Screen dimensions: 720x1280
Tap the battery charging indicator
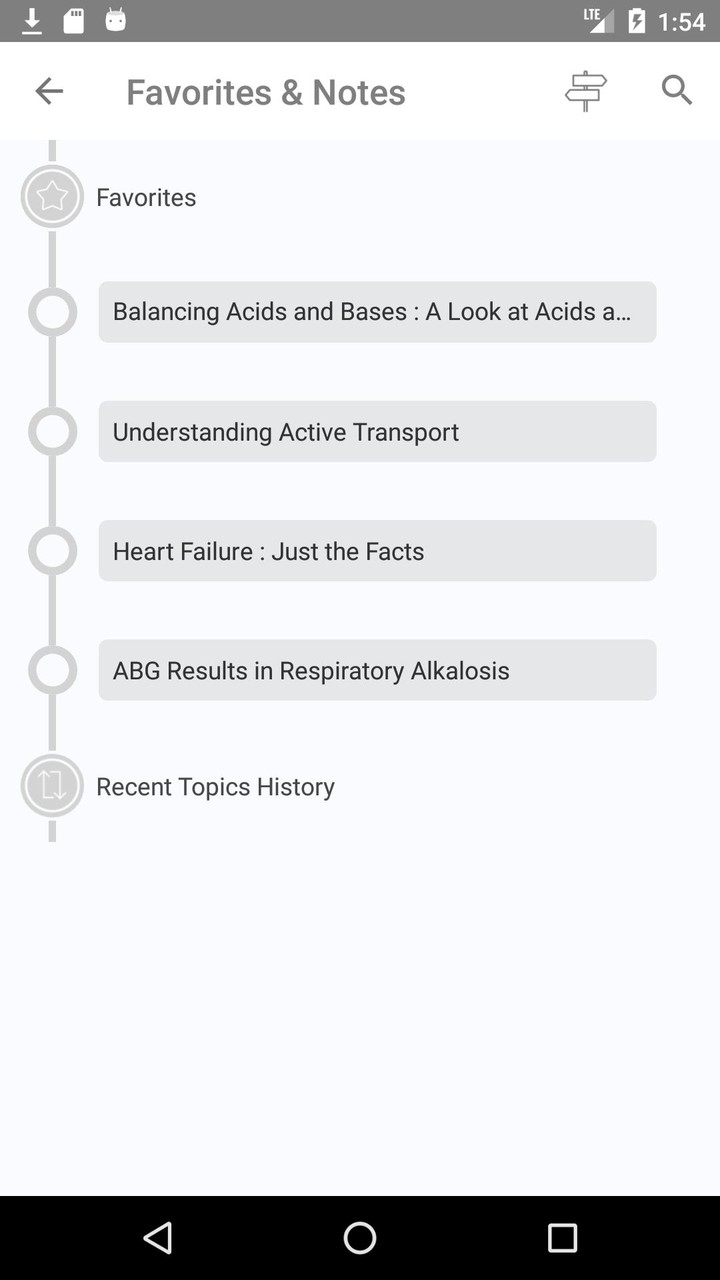[x=637, y=18]
